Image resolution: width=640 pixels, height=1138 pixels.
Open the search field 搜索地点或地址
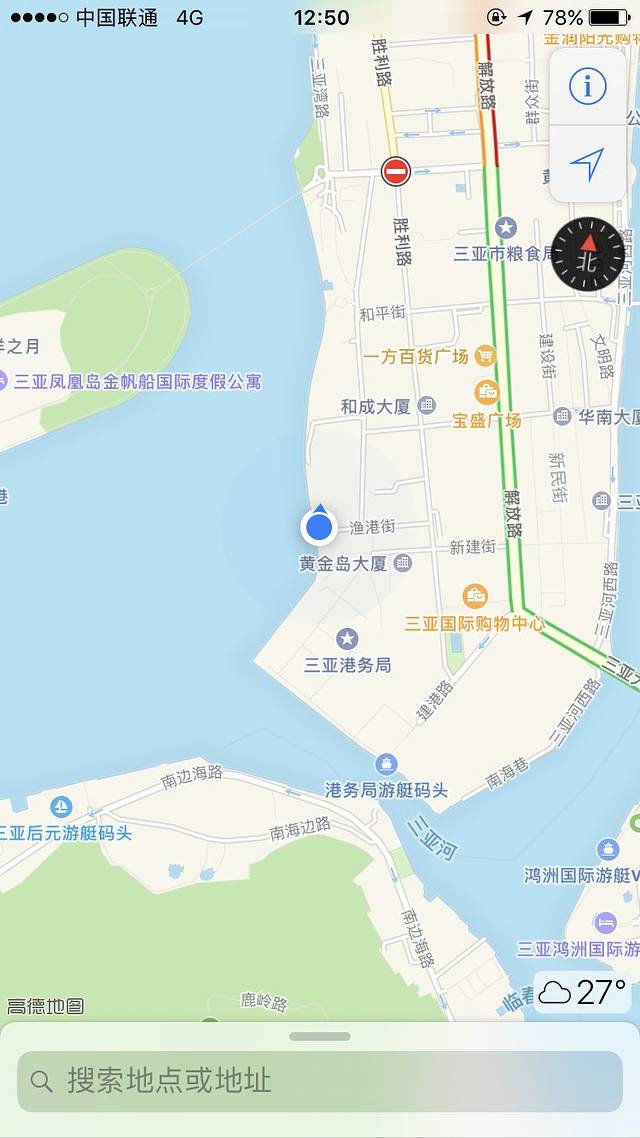point(320,1080)
